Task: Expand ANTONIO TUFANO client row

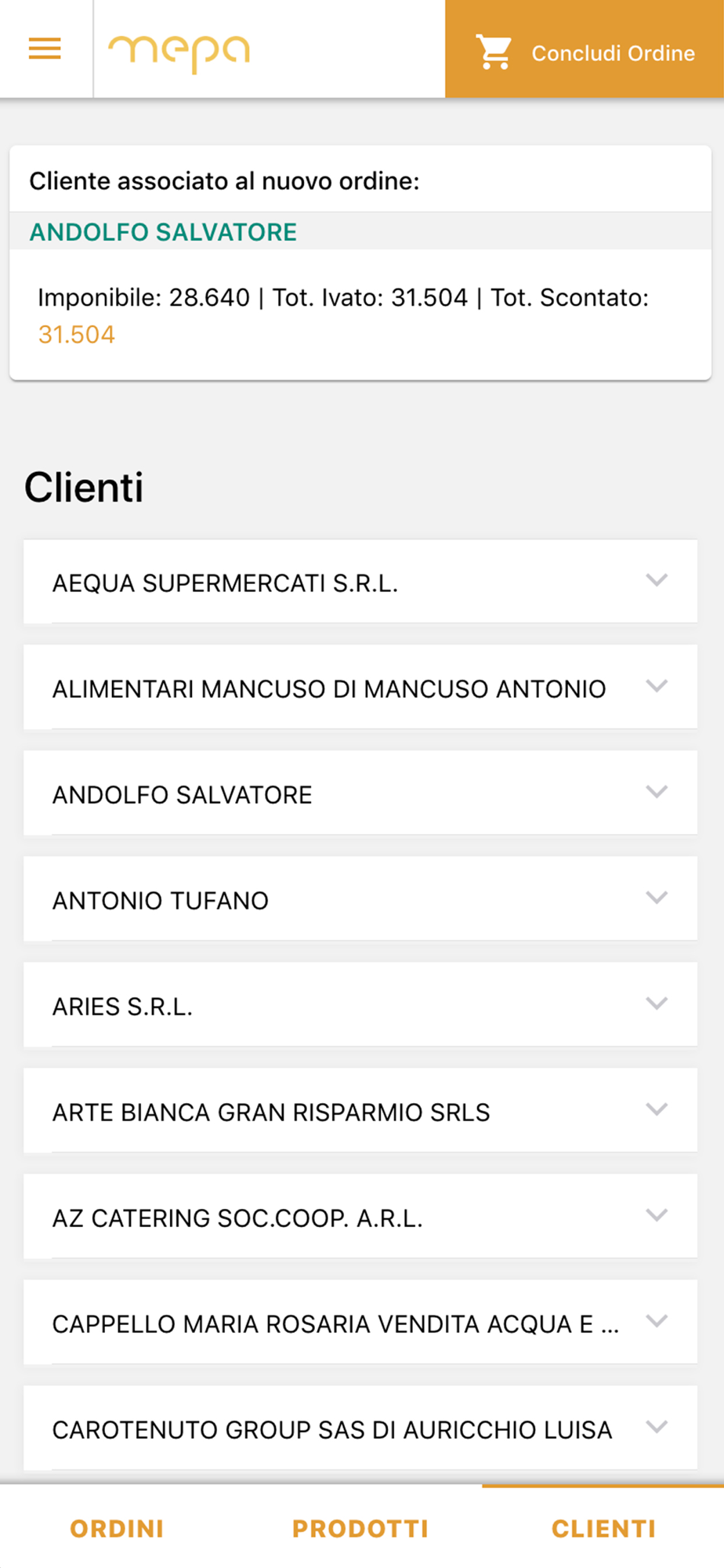Action: click(360, 899)
